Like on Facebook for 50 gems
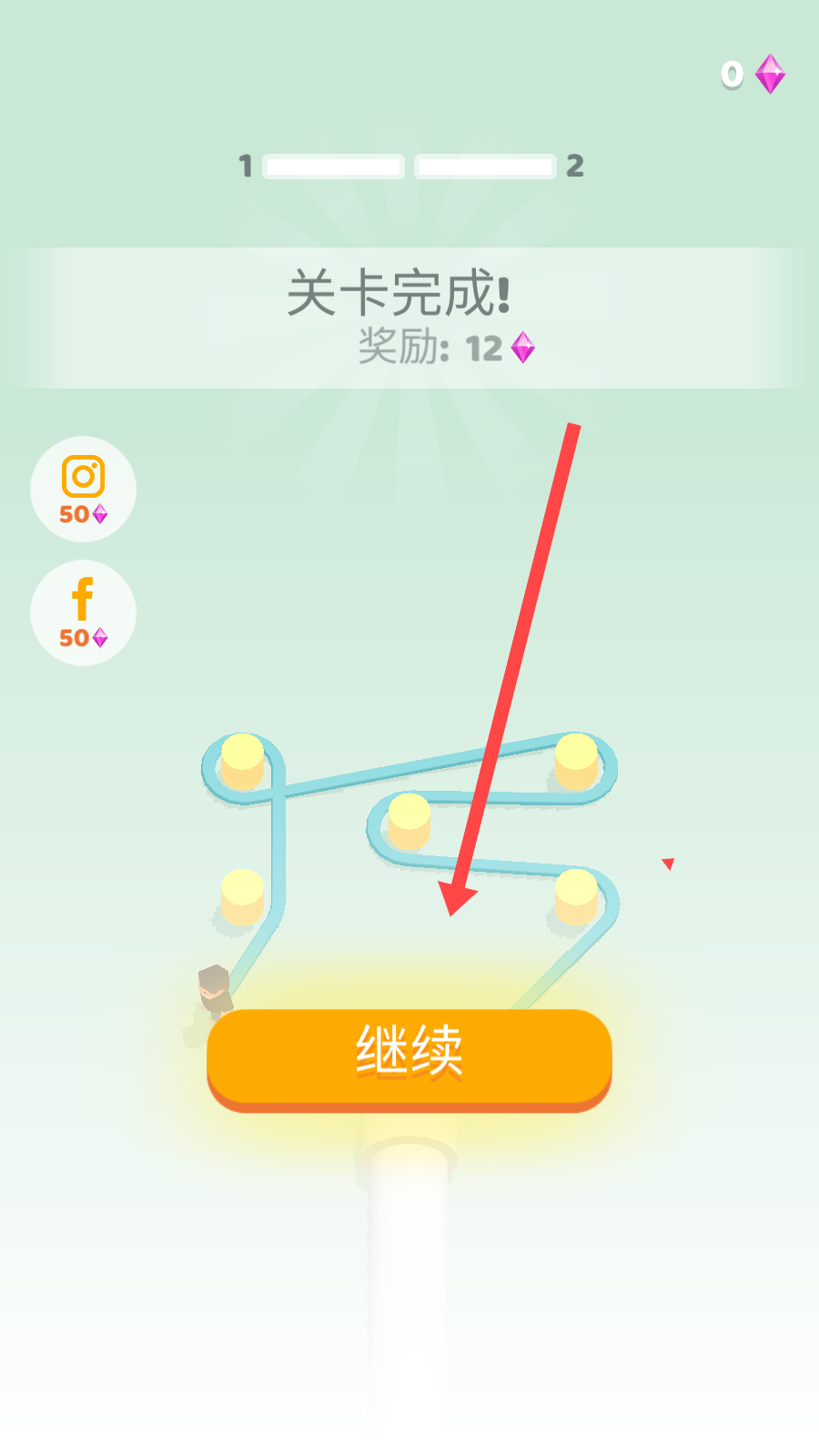Viewport: 819px width, 1456px height. (83, 612)
